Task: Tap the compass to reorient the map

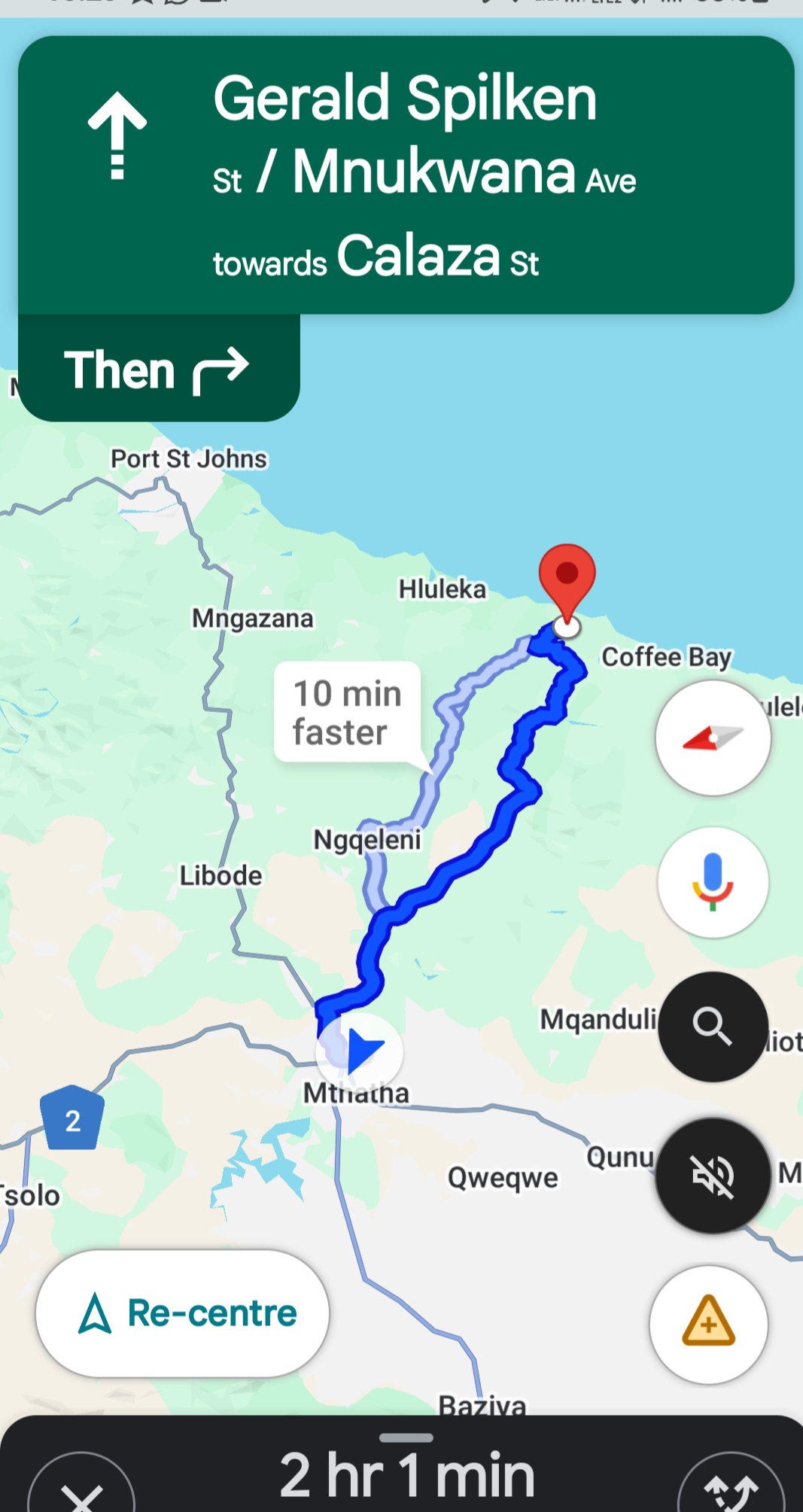Action: 713,738
